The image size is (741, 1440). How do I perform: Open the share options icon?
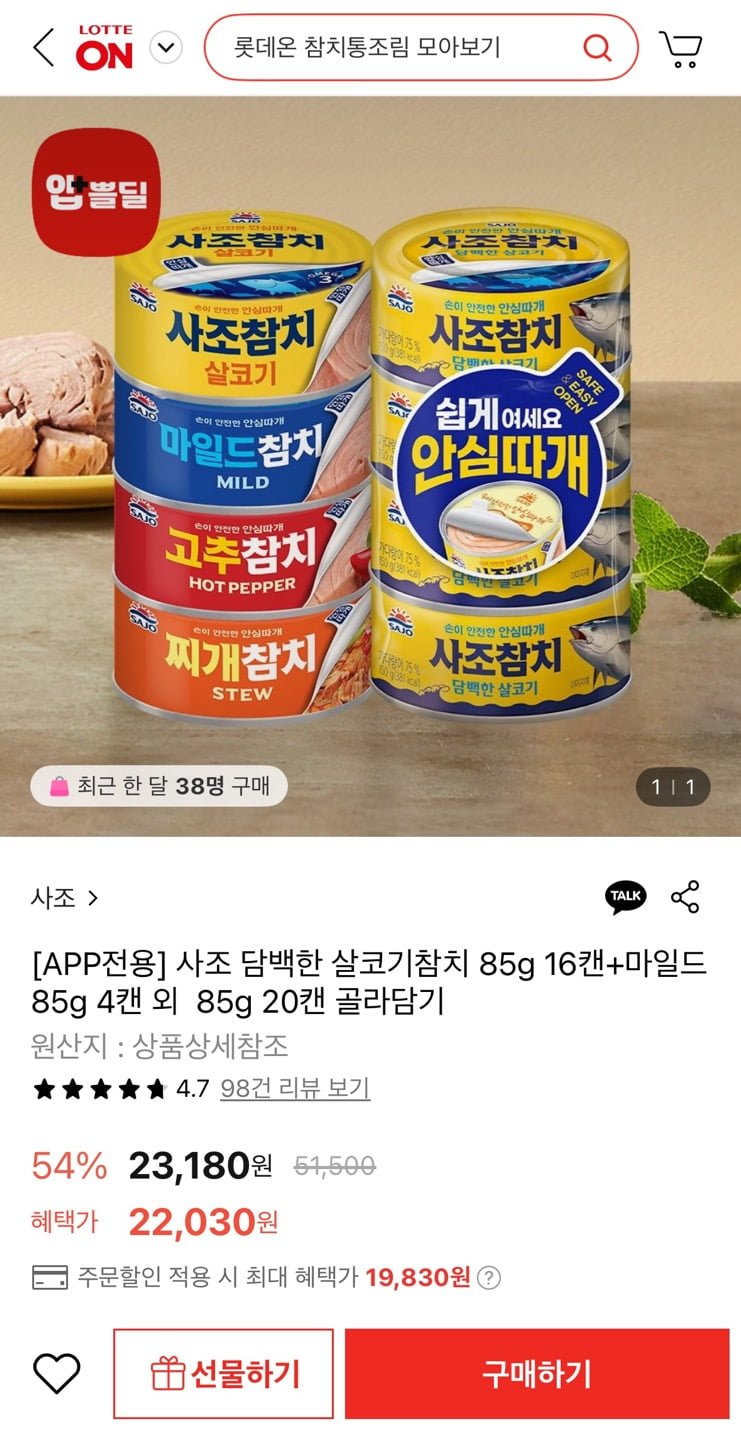click(686, 897)
